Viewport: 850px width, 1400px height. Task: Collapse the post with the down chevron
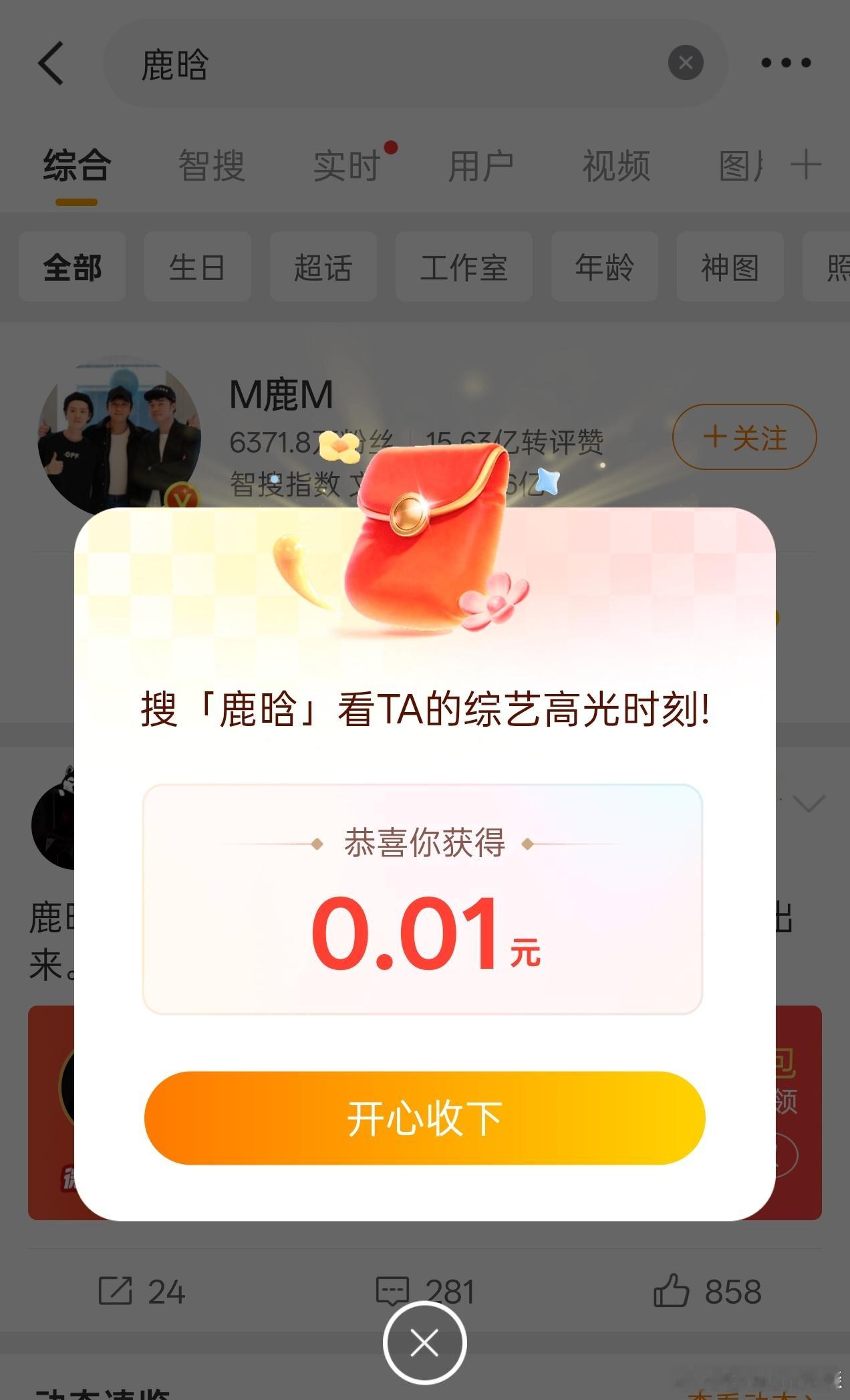point(809,802)
